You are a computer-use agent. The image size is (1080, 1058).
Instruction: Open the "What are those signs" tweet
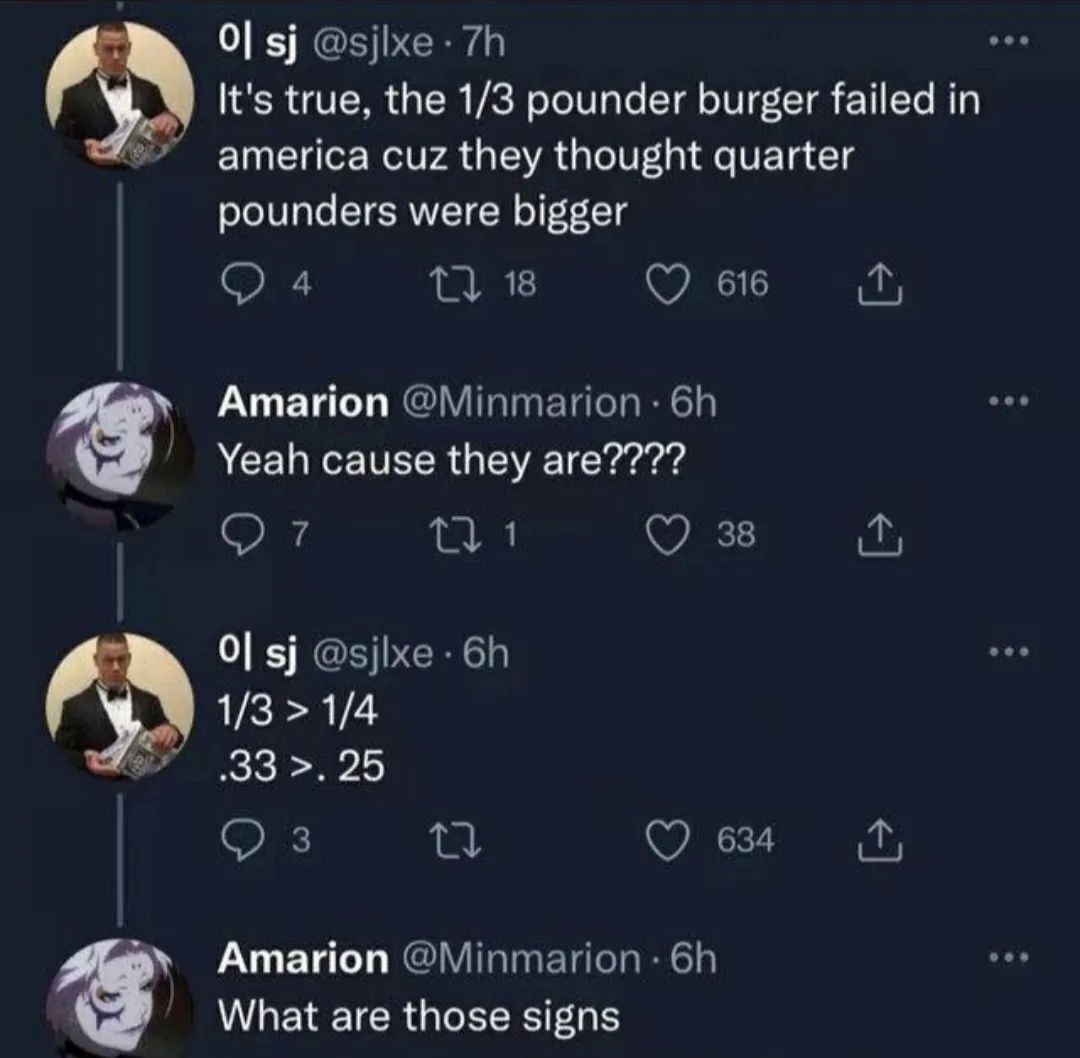pyautogui.click(x=418, y=1017)
